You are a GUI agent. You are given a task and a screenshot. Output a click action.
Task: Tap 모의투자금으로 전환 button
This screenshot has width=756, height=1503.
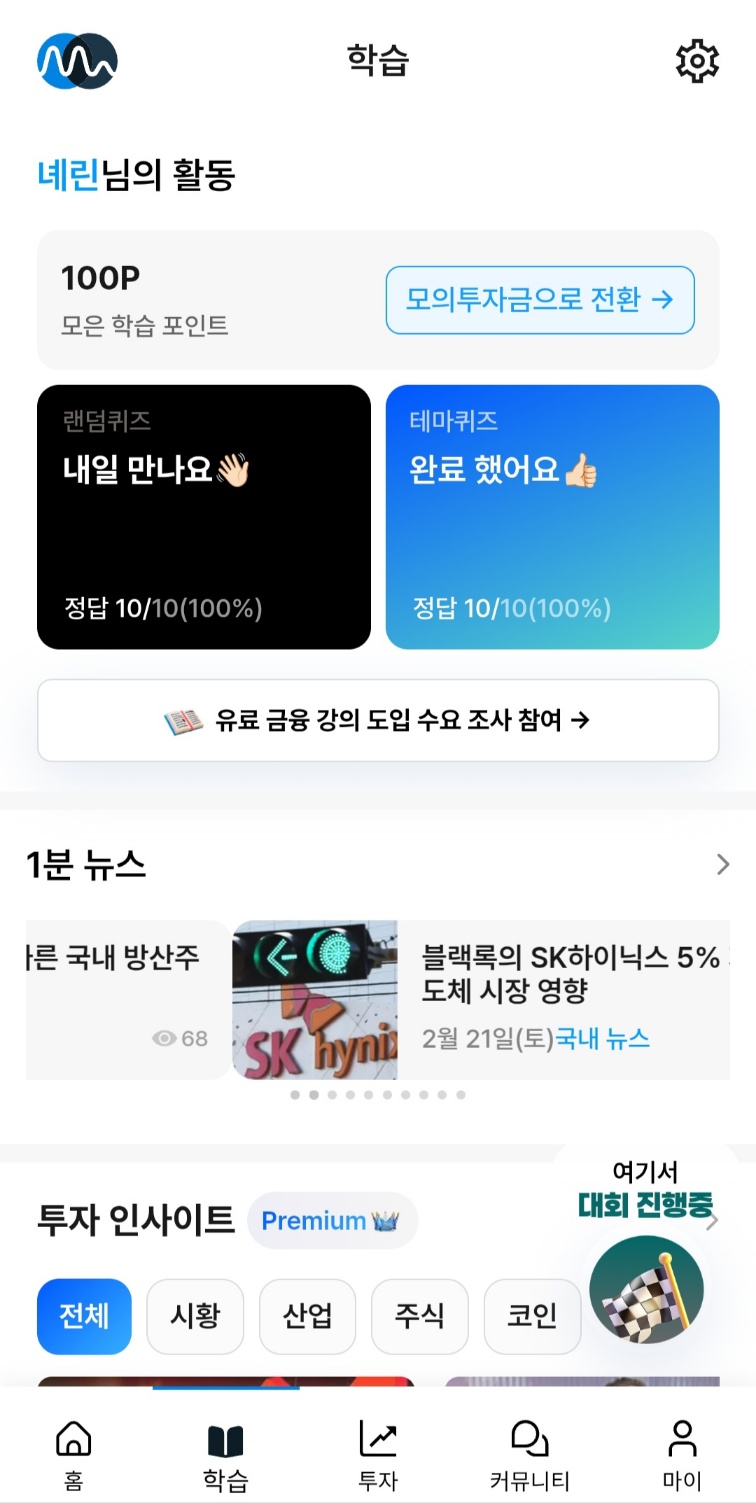pyautogui.click(x=539, y=299)
